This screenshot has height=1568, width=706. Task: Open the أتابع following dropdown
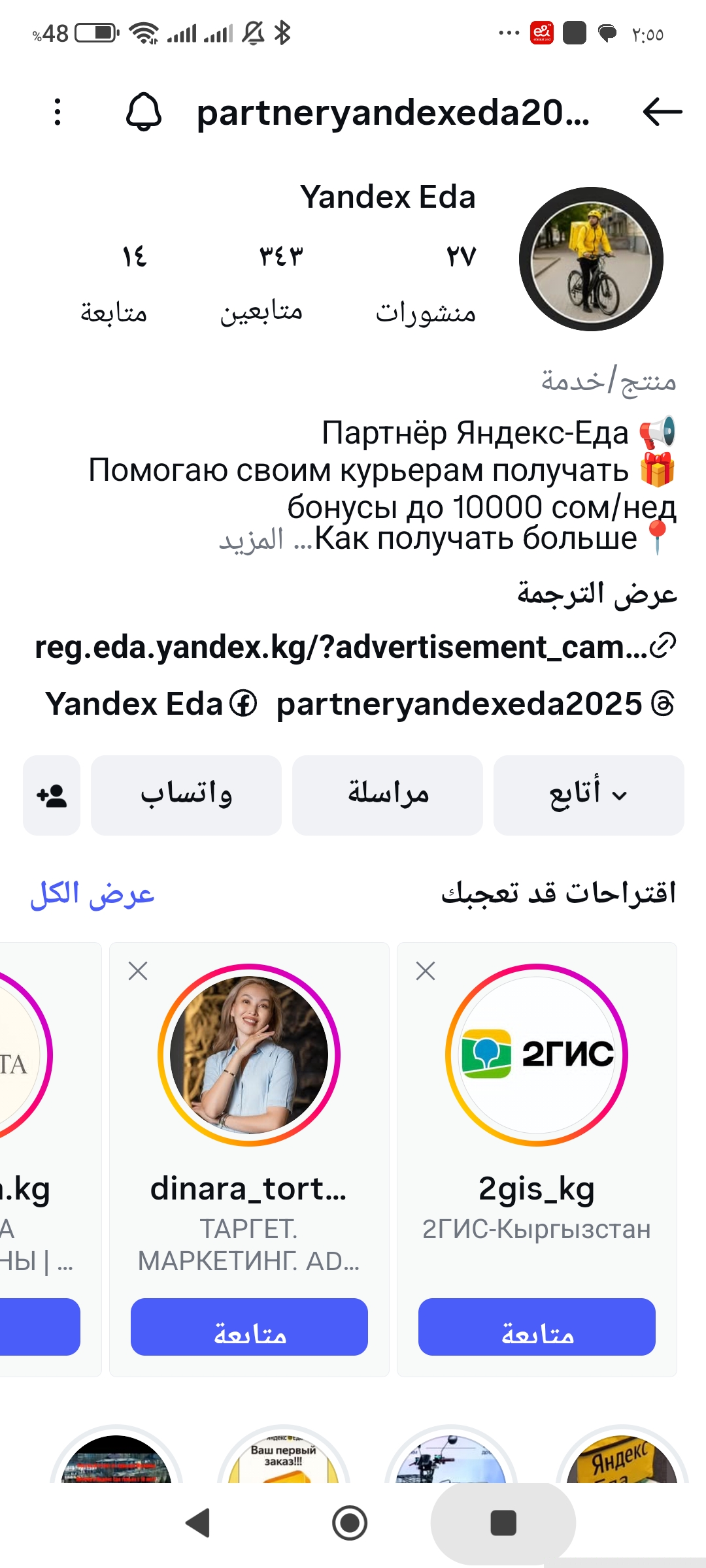pyautogui.click(x=588, y=795)
